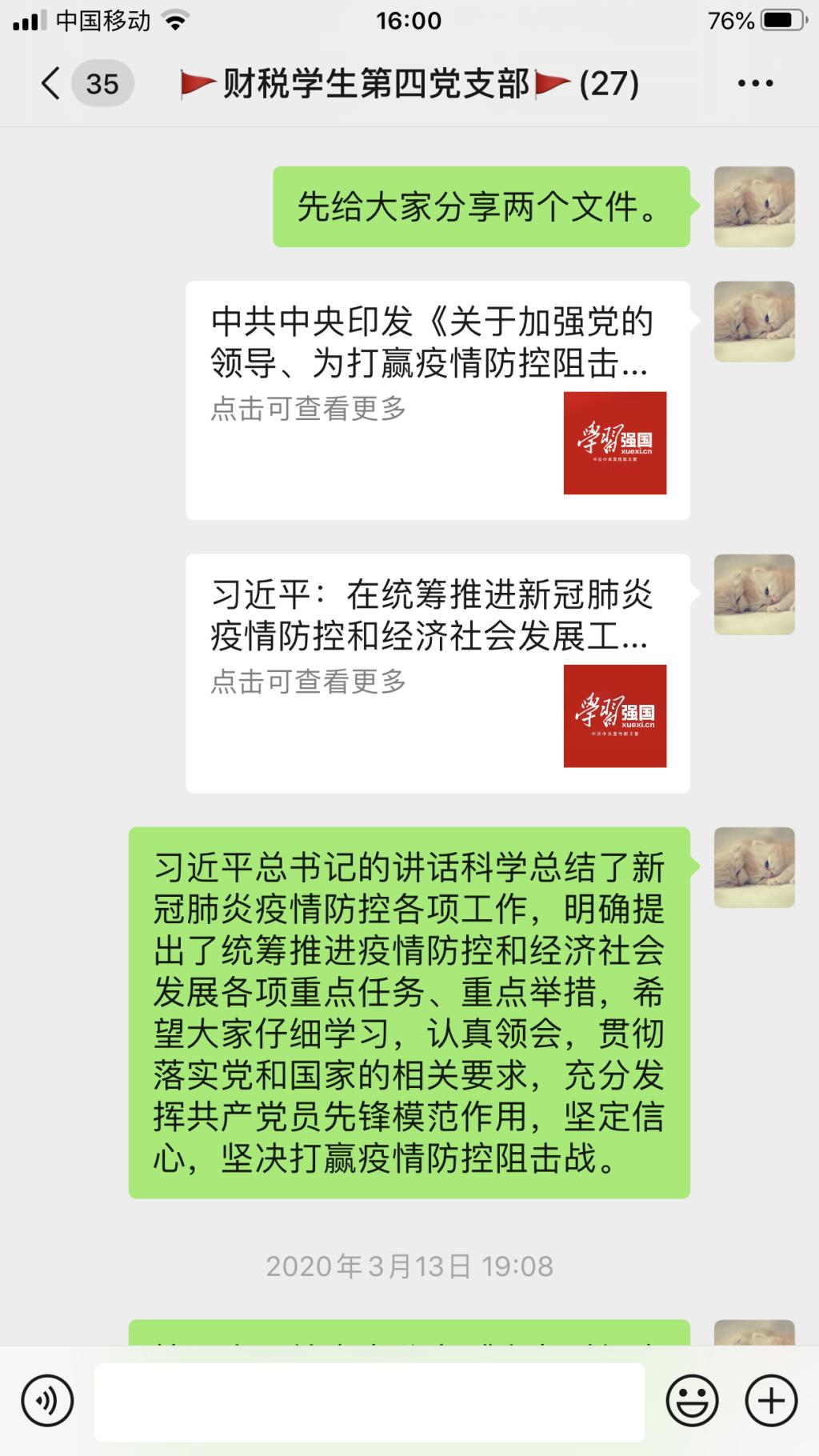Open the shared article 中共中央印发《关于加强党的领导

tap(437, 400)
